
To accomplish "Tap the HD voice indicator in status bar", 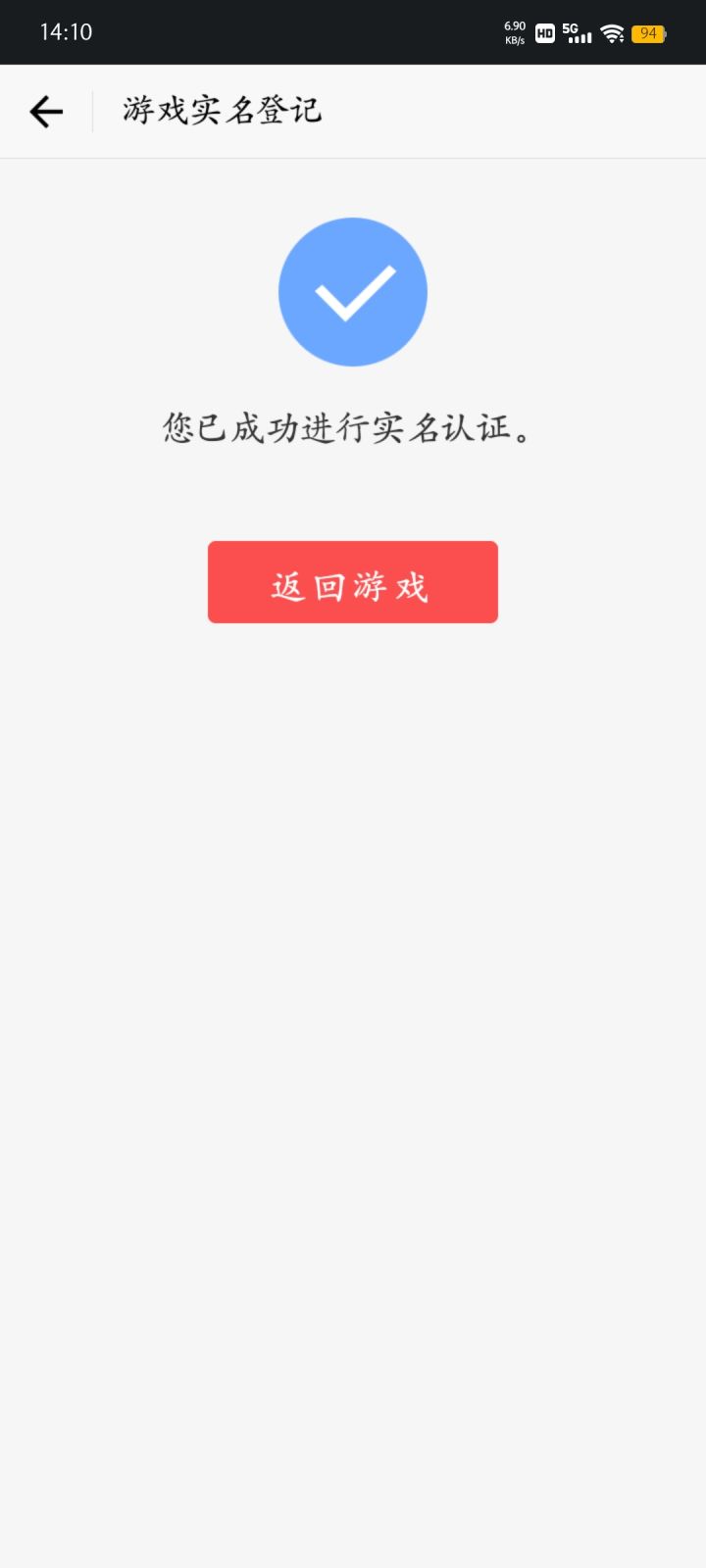I will click(x=543, y=33).
